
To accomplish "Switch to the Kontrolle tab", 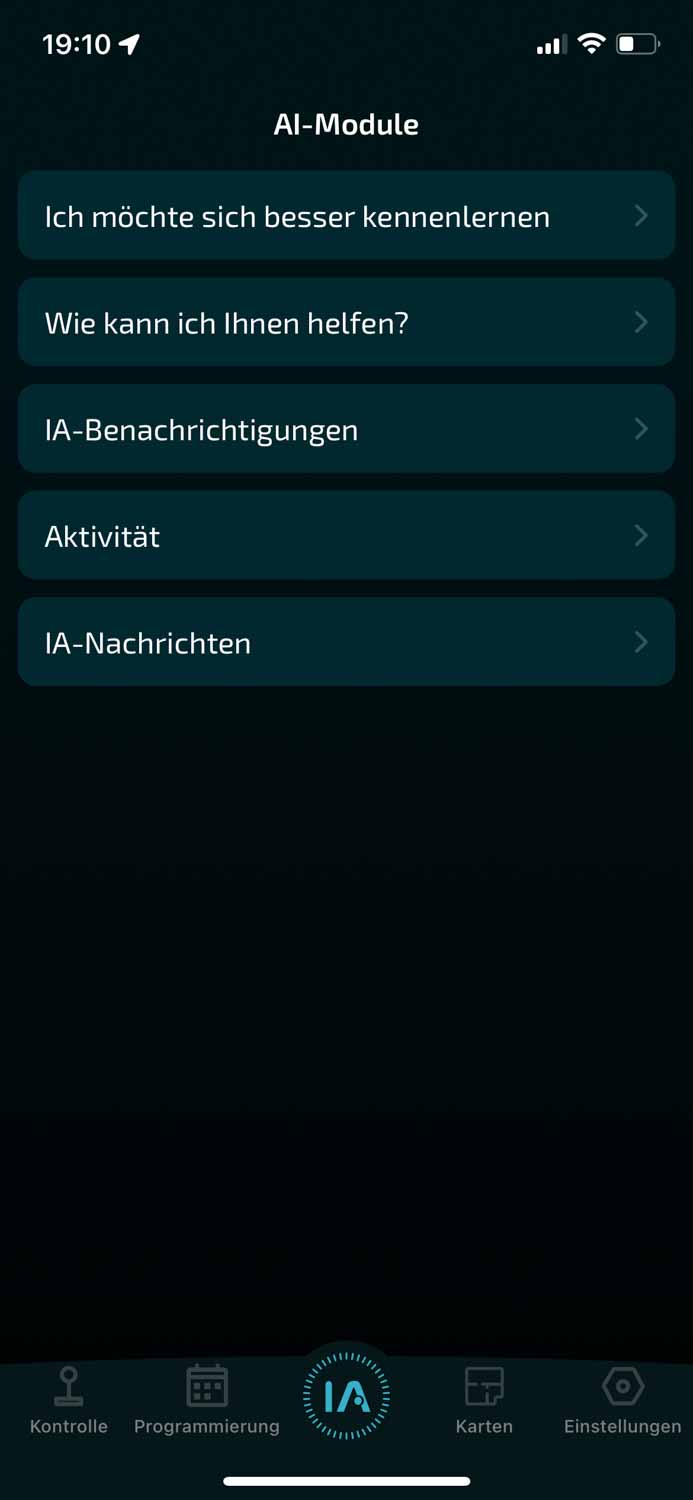I will [69, 1400].
